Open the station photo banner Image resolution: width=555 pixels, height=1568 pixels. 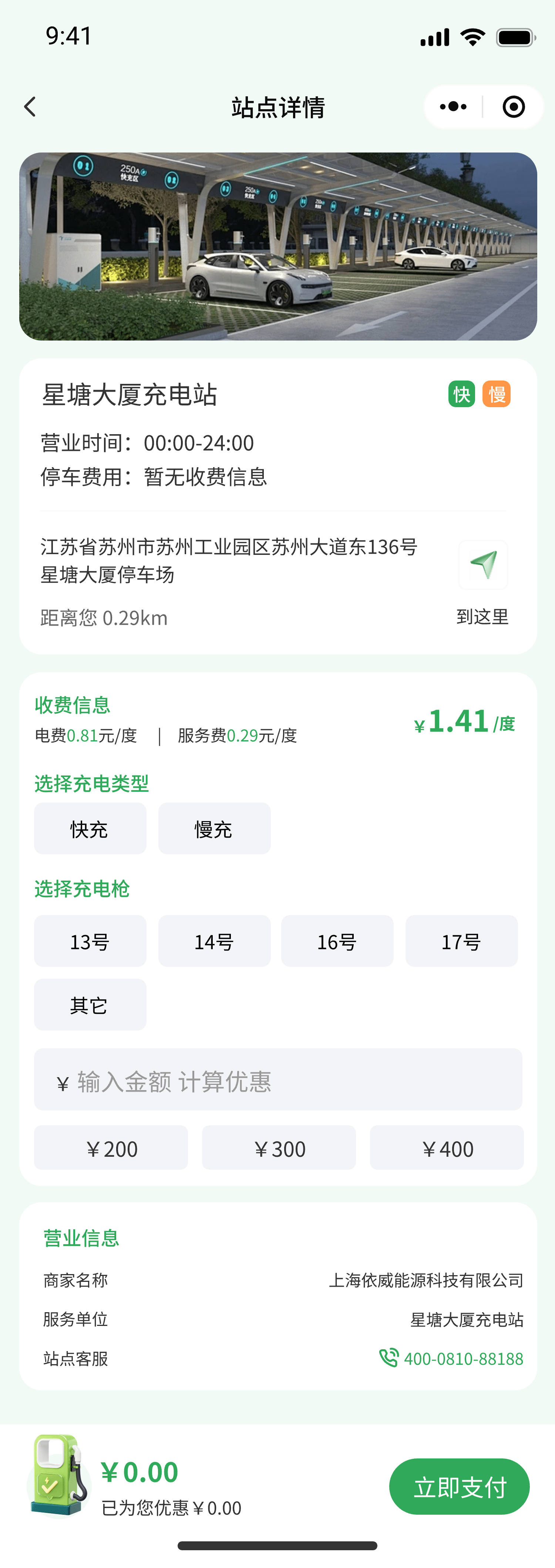[x=278, y=247]
